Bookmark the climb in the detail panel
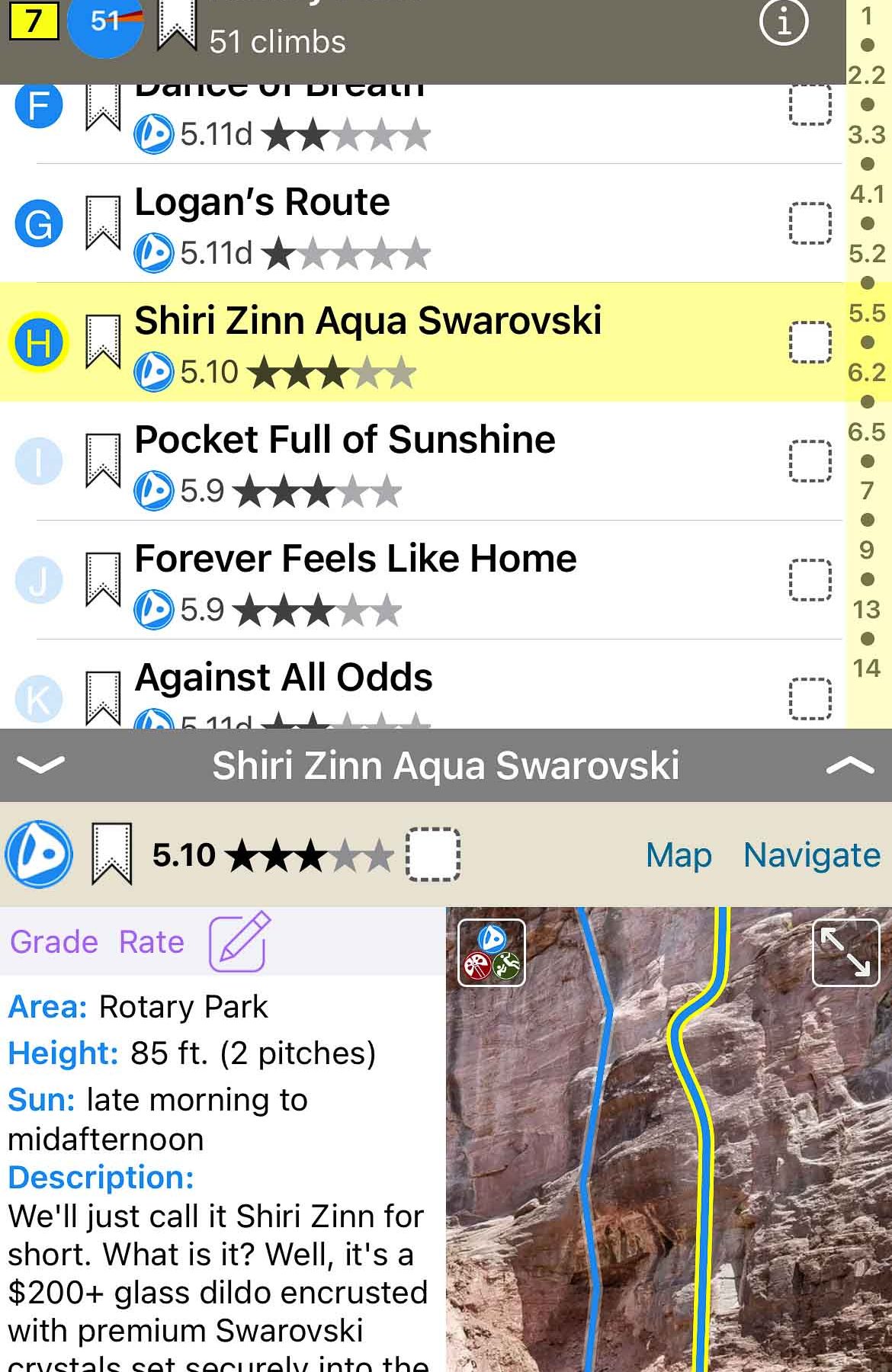 pyautogui.click(x=111, y=854)
